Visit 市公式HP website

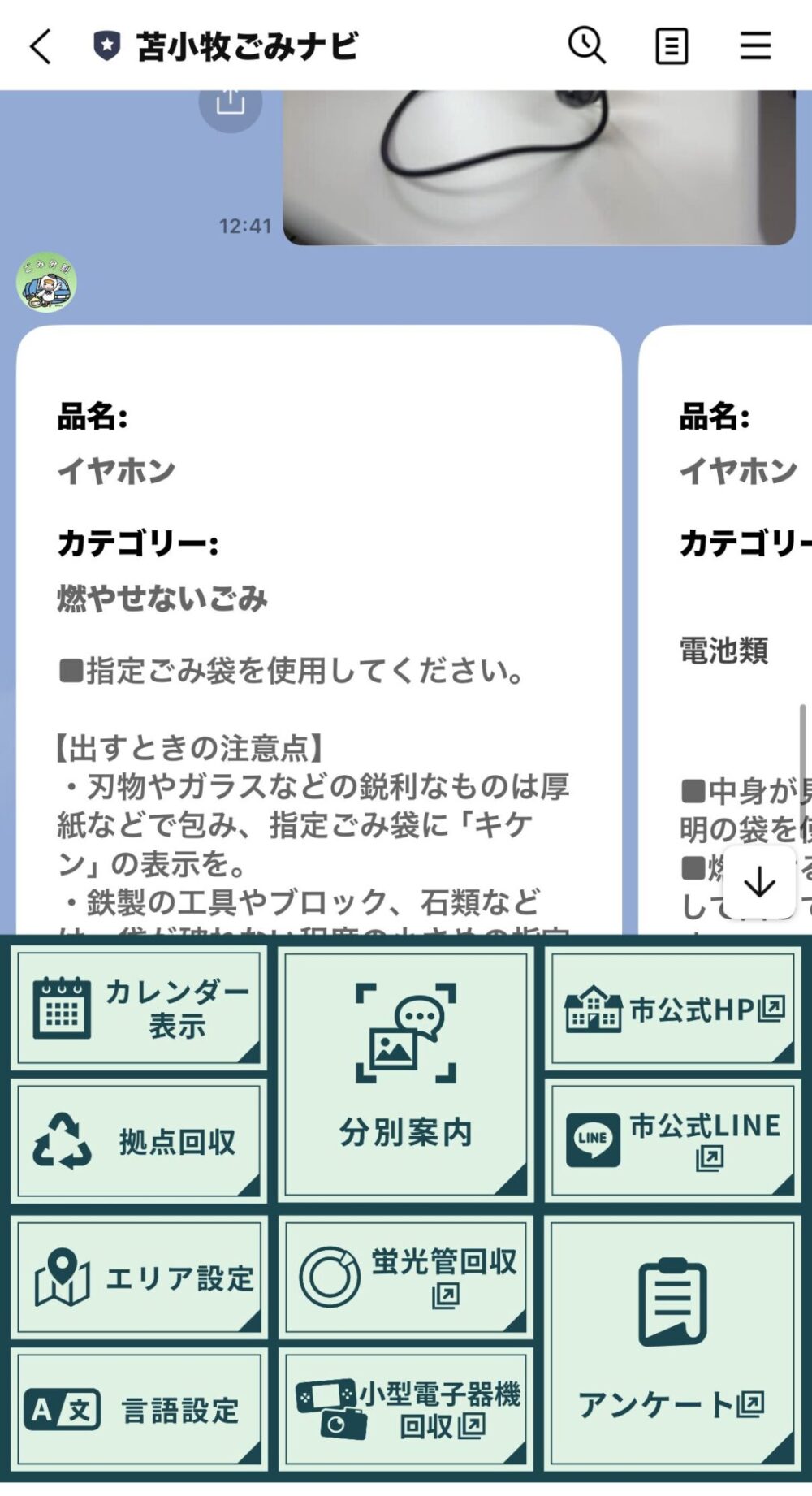pos(672,1009)
